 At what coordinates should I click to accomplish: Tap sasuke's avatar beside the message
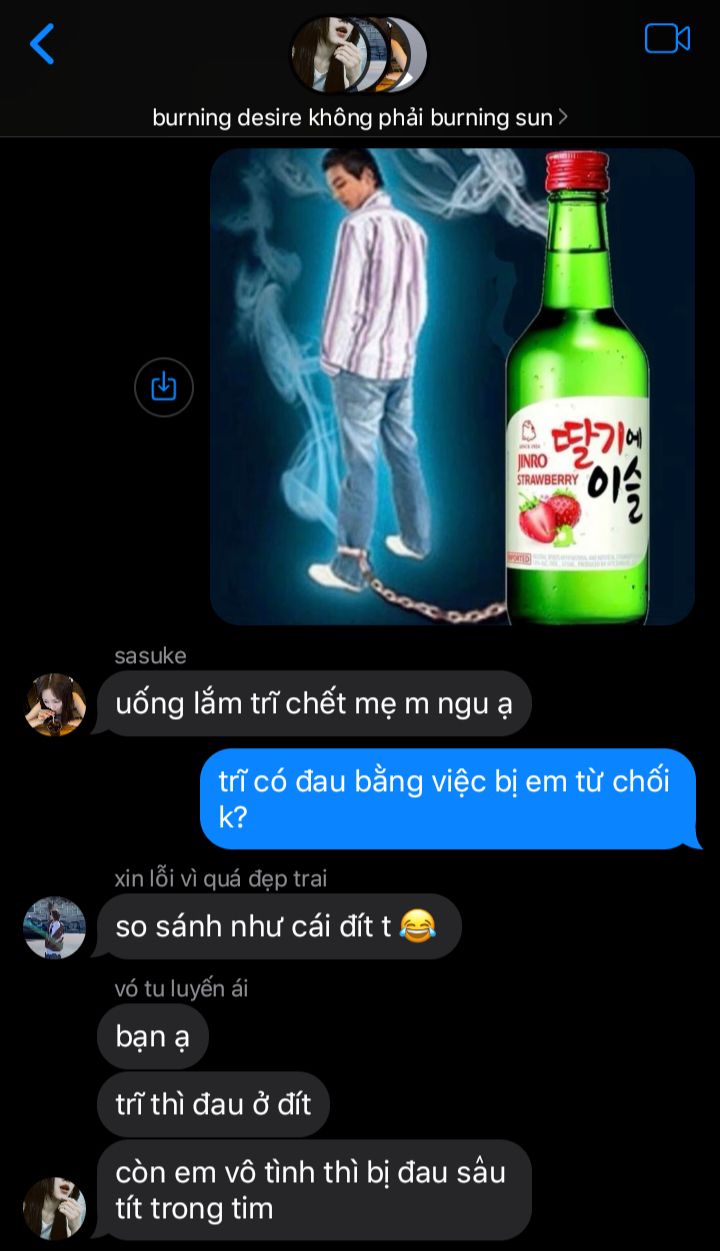click(x=55, y=705)
